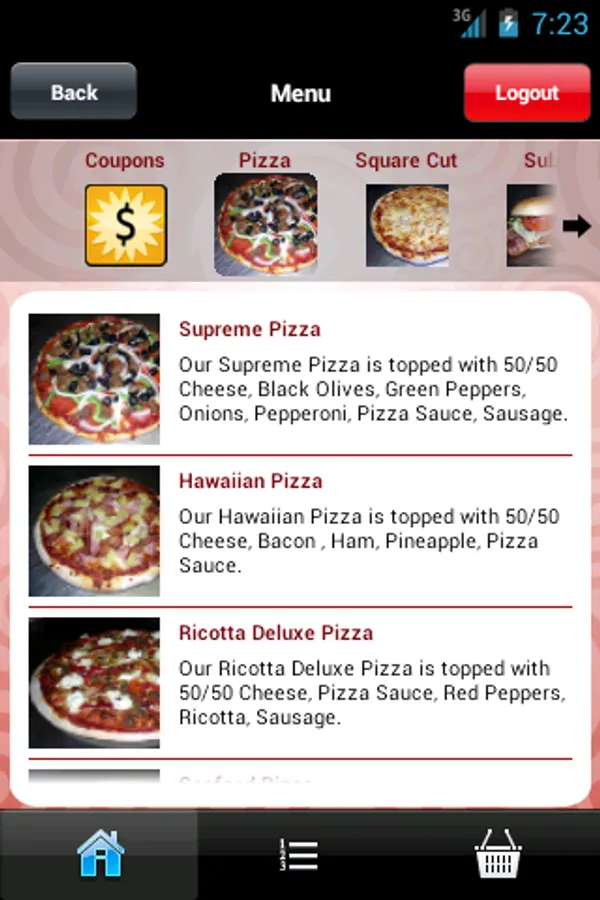Choose the Ricotta Deluxe Pizza

click(300, 682)
